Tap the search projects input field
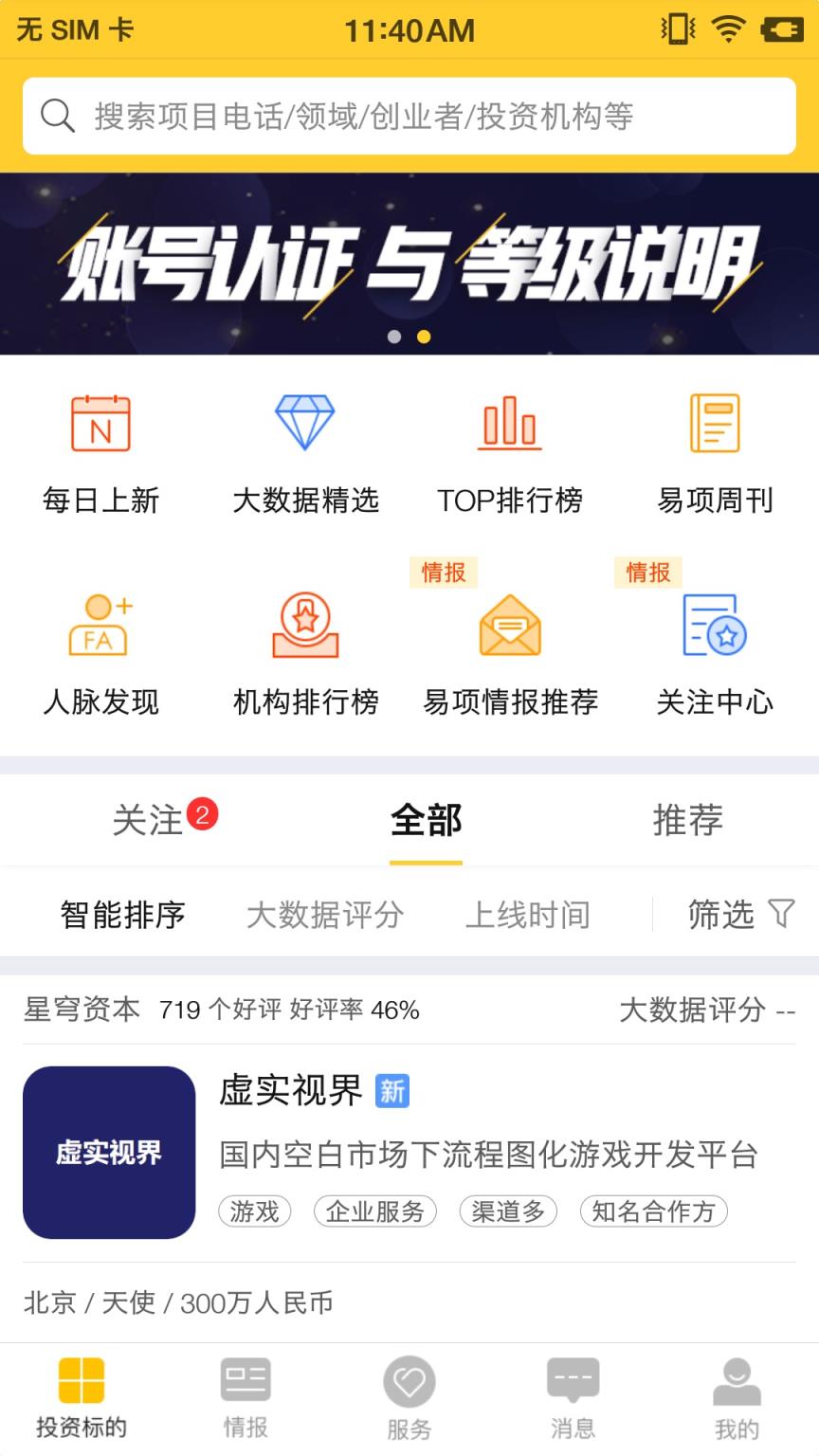Viewport: 819px width, 1456px height. coord(409,116)
